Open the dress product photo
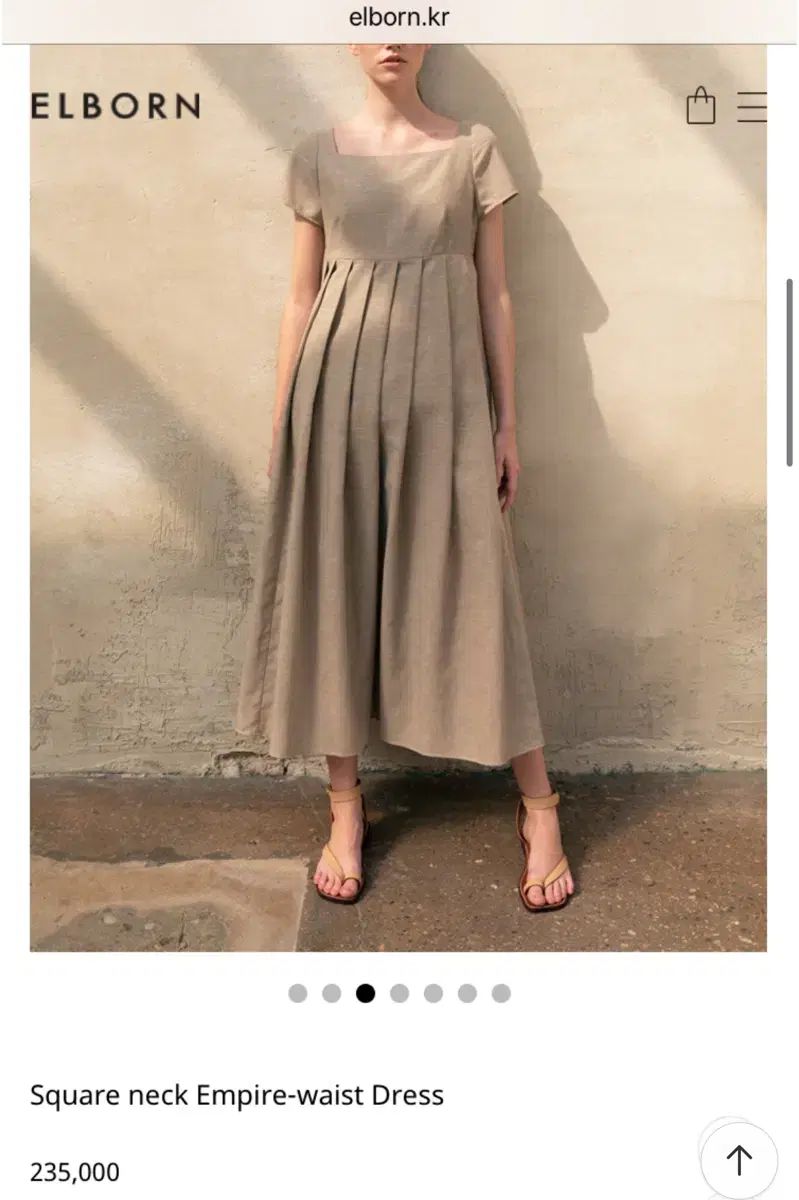 [398, 500]
